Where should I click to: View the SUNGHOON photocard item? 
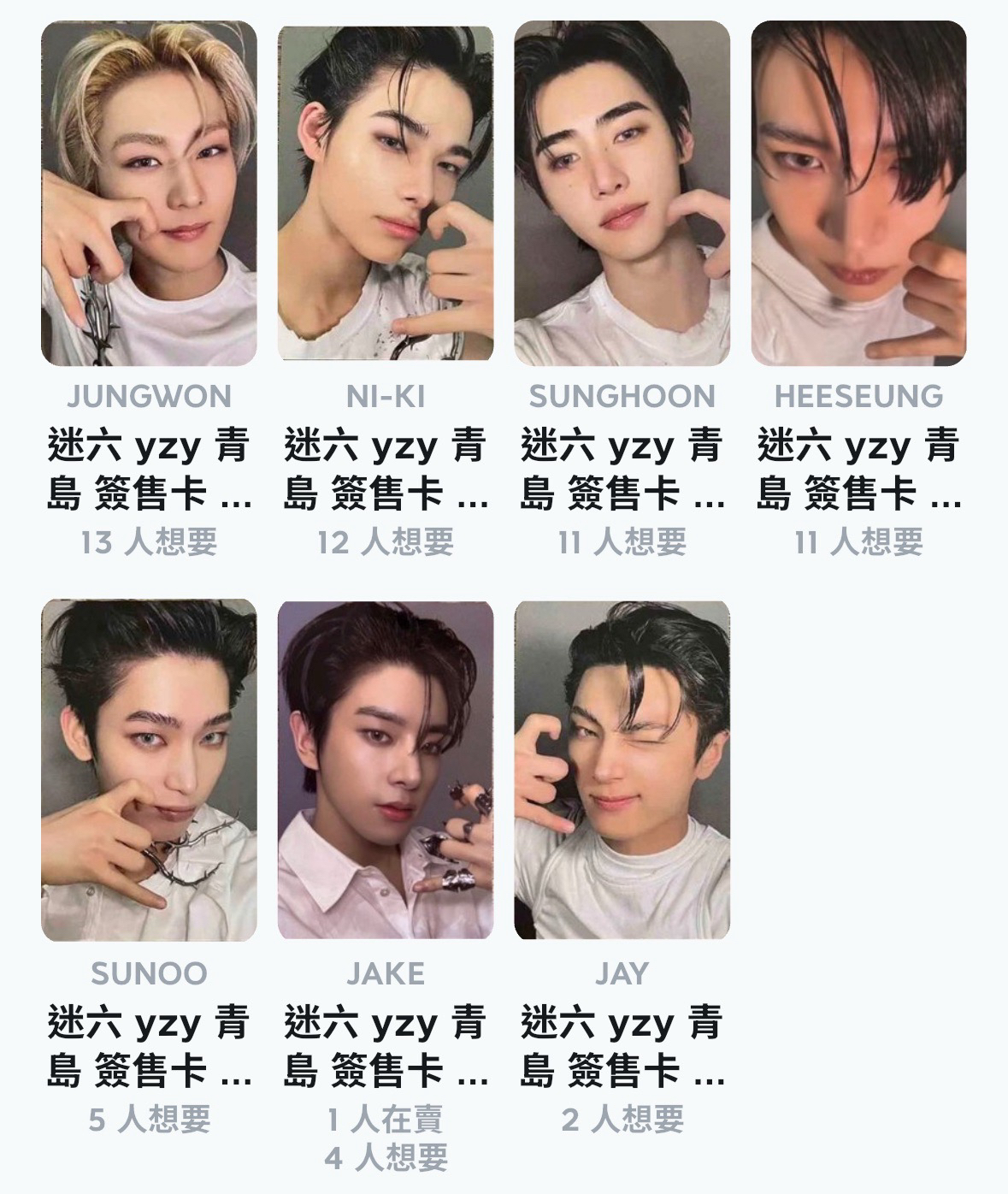click(622, 194)
